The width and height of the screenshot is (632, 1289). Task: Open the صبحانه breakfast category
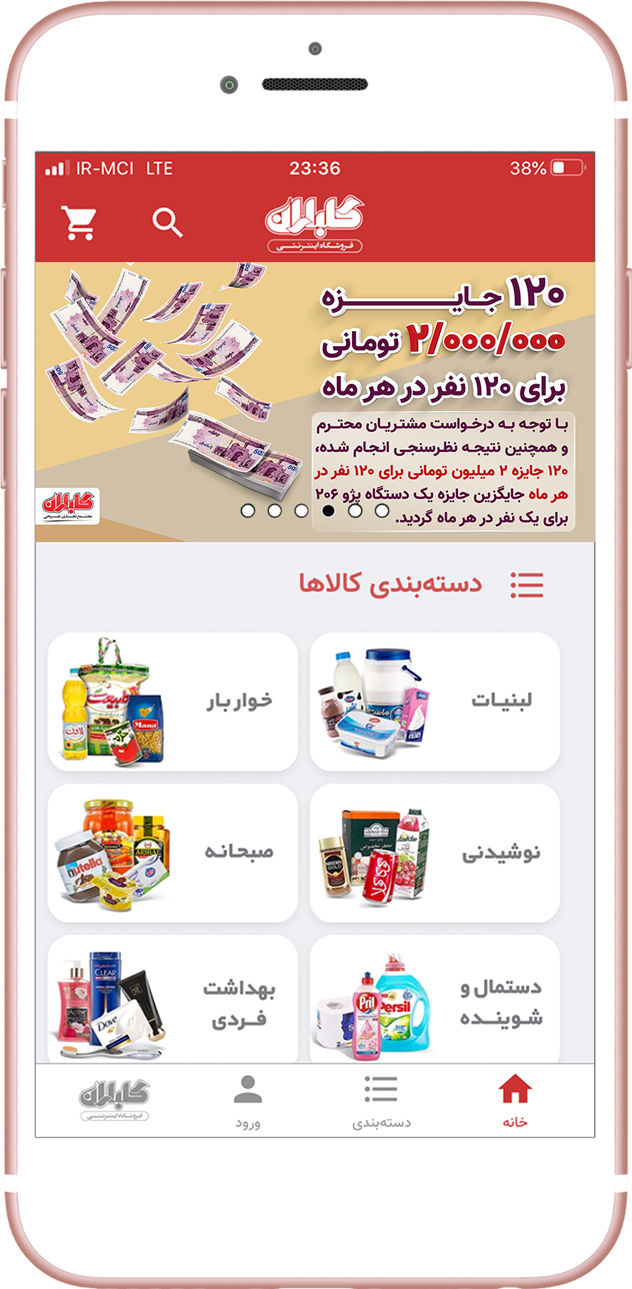pyautogui.click(x=172, y=852)
